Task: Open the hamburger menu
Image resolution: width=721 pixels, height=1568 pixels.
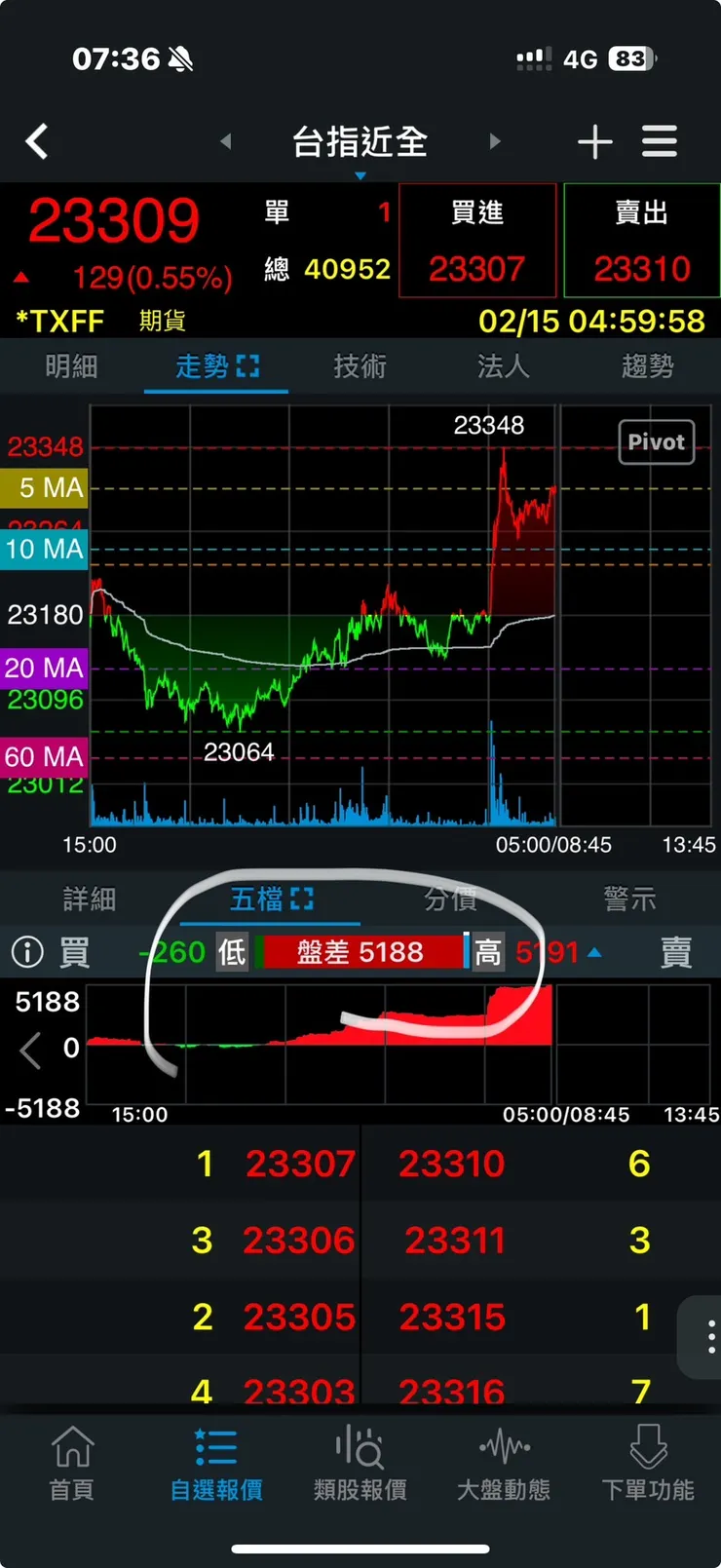Action: [660, 142]
